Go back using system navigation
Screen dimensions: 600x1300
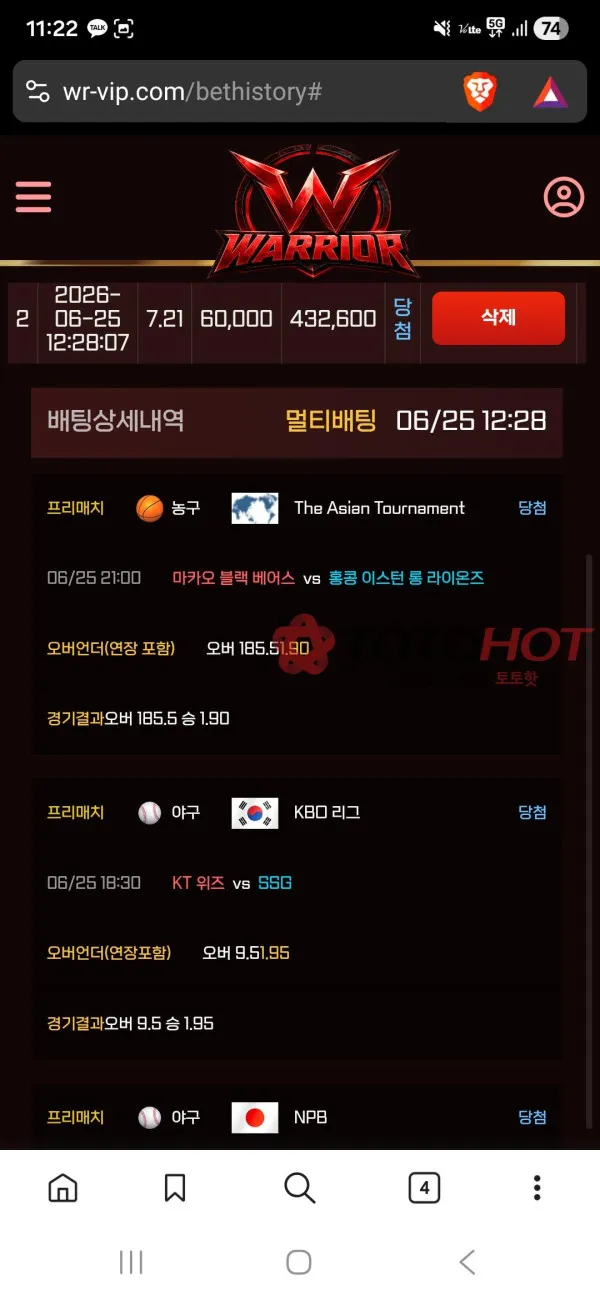coord(467,1263)
